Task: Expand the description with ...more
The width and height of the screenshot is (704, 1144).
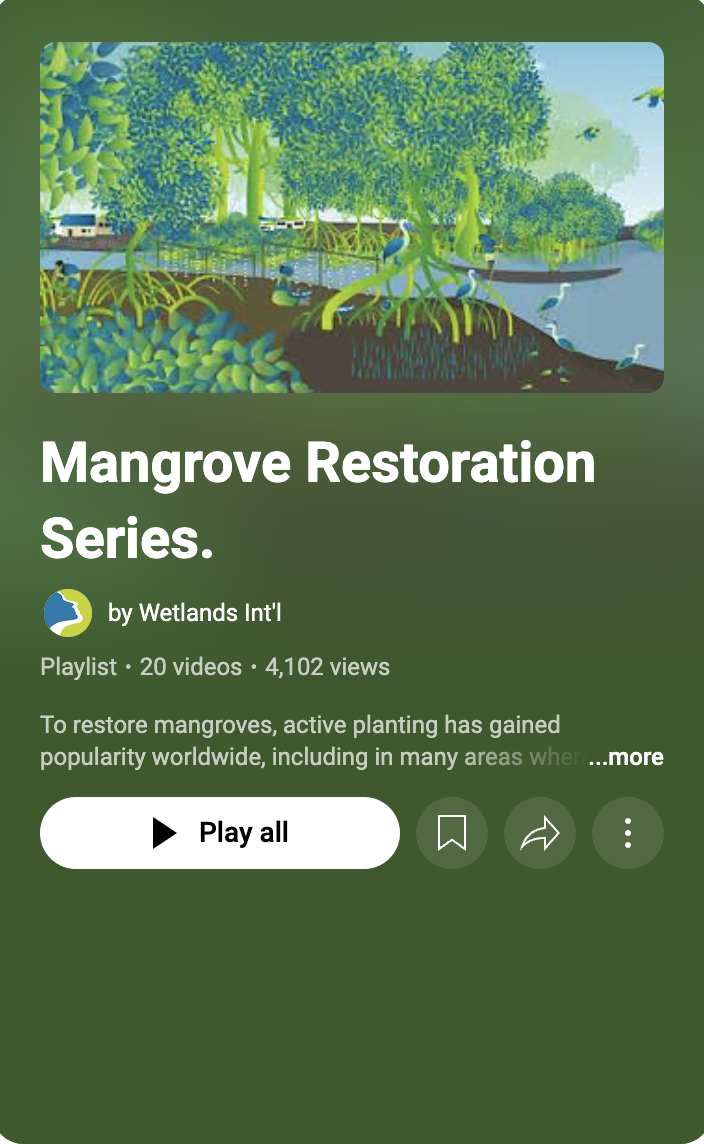Action: tap(626, 757)
